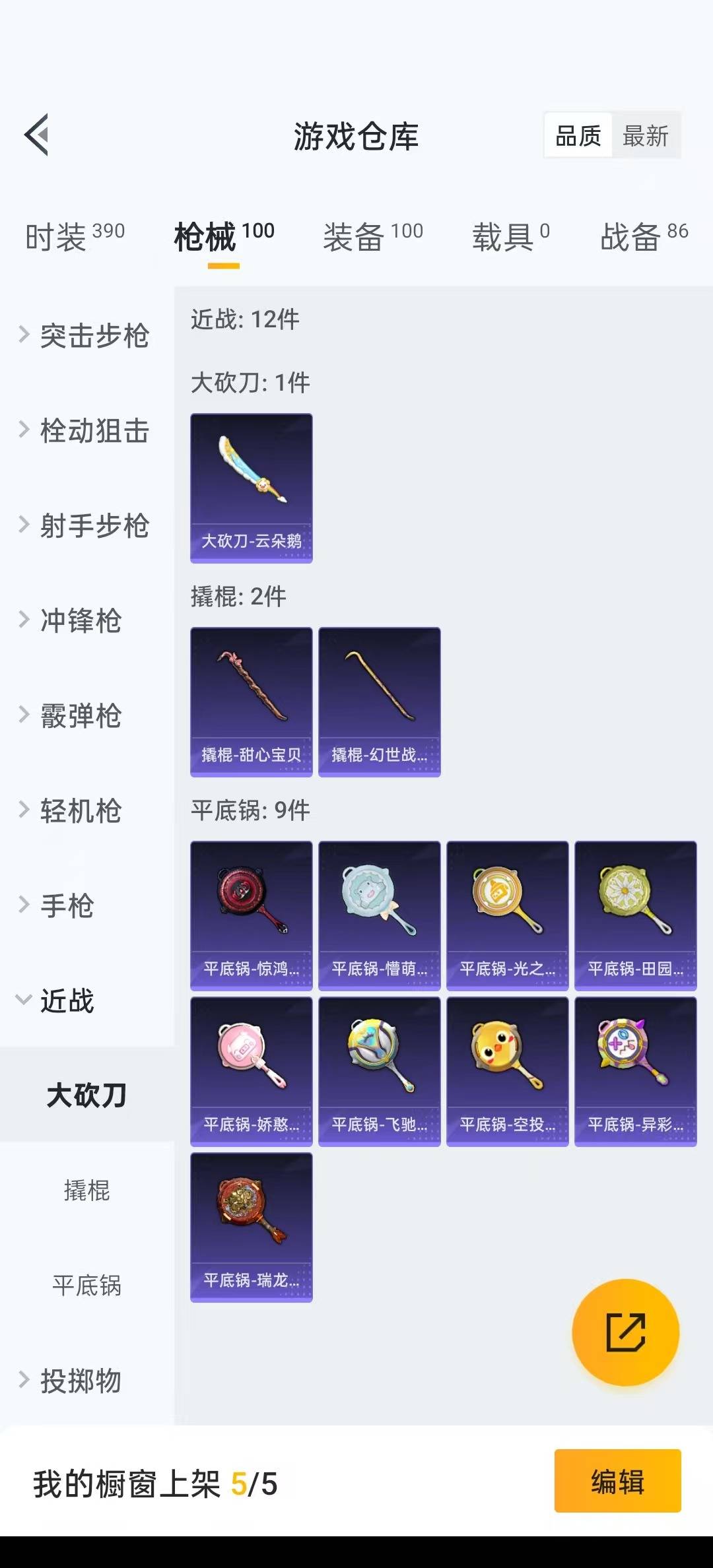
Task: Expand the 栓动狙击 category
Action: (85, 431)
